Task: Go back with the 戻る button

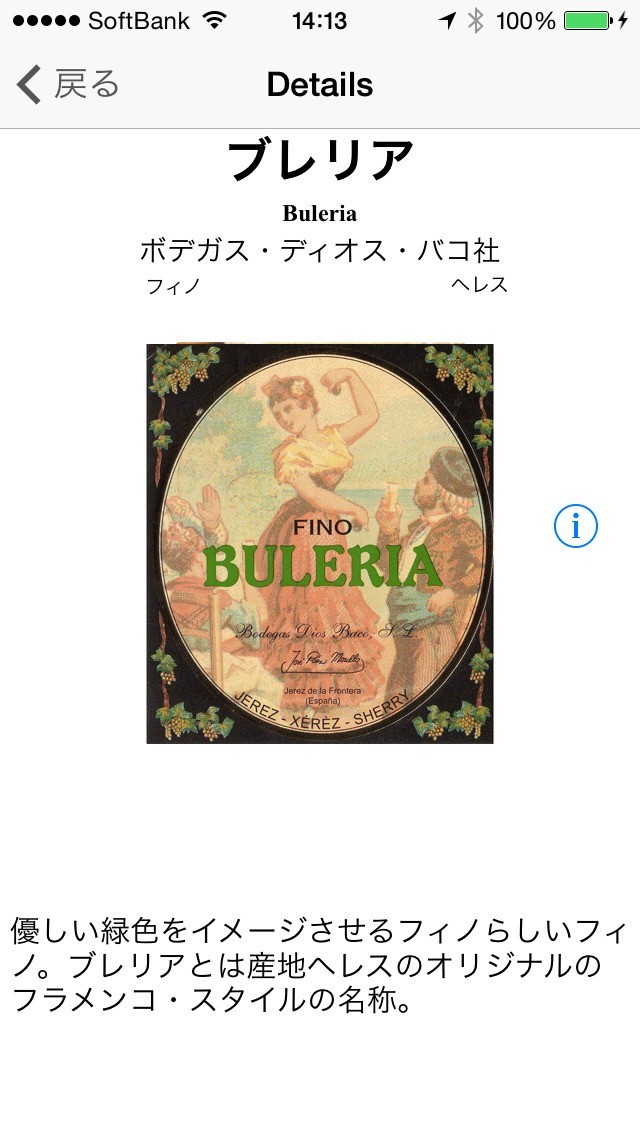Action: click(x=67, y=84)
